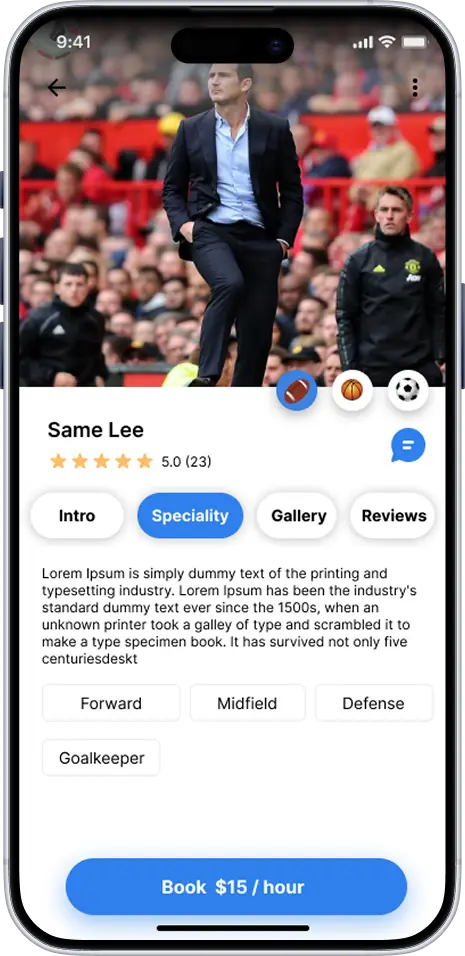
Task: Switch to the Gallery tab
Action: (x=299, y=516)
